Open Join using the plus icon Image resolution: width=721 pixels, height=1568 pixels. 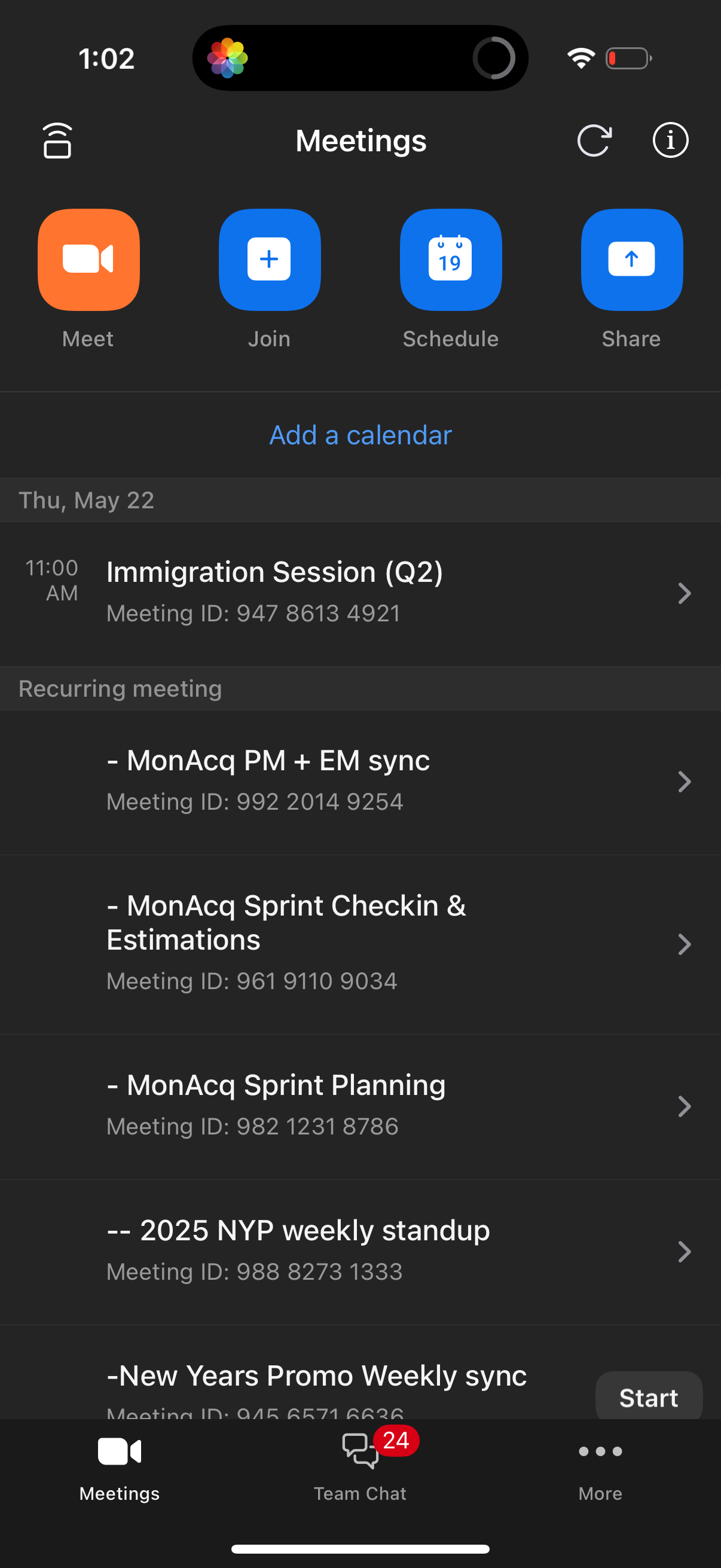pos(270,260)
